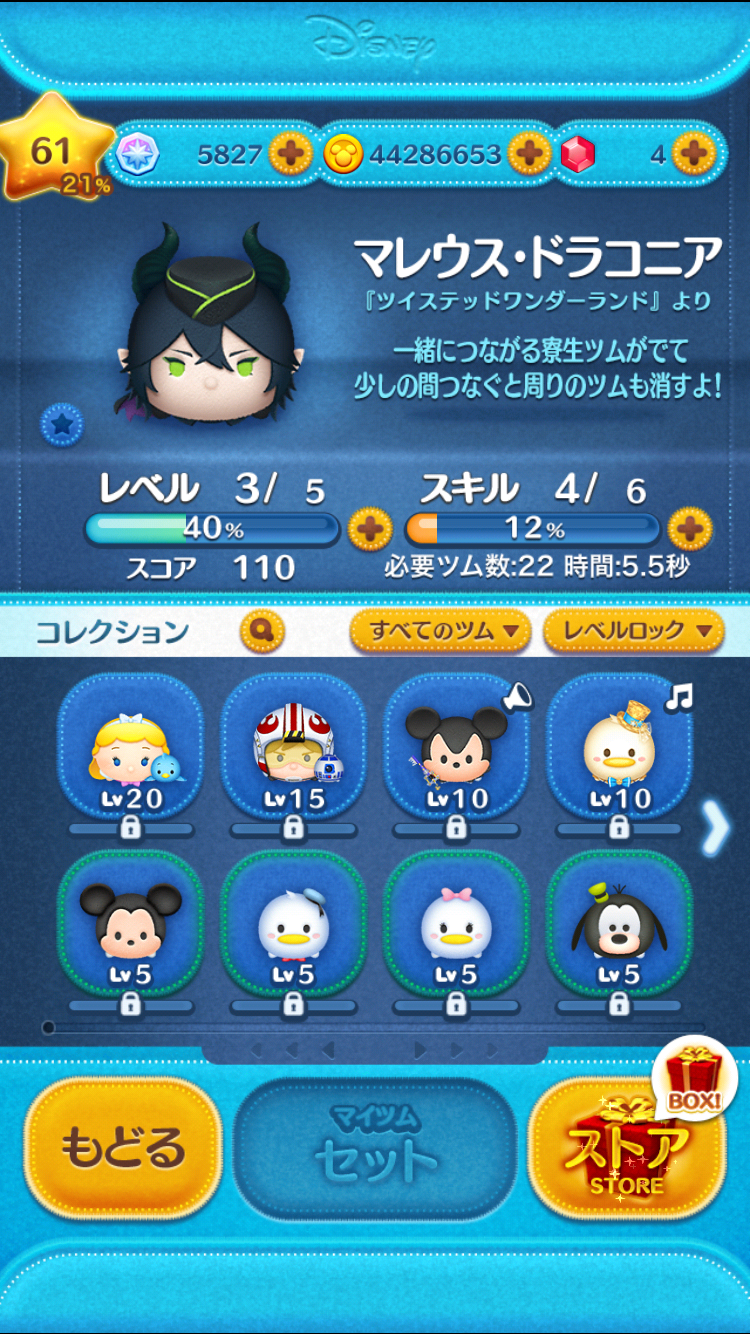Image resolution: width=750 pixels, height=1334 pixels.
Task: Add more rubies with the plus button
Action: pyautogui.click(x=691, y=153)
